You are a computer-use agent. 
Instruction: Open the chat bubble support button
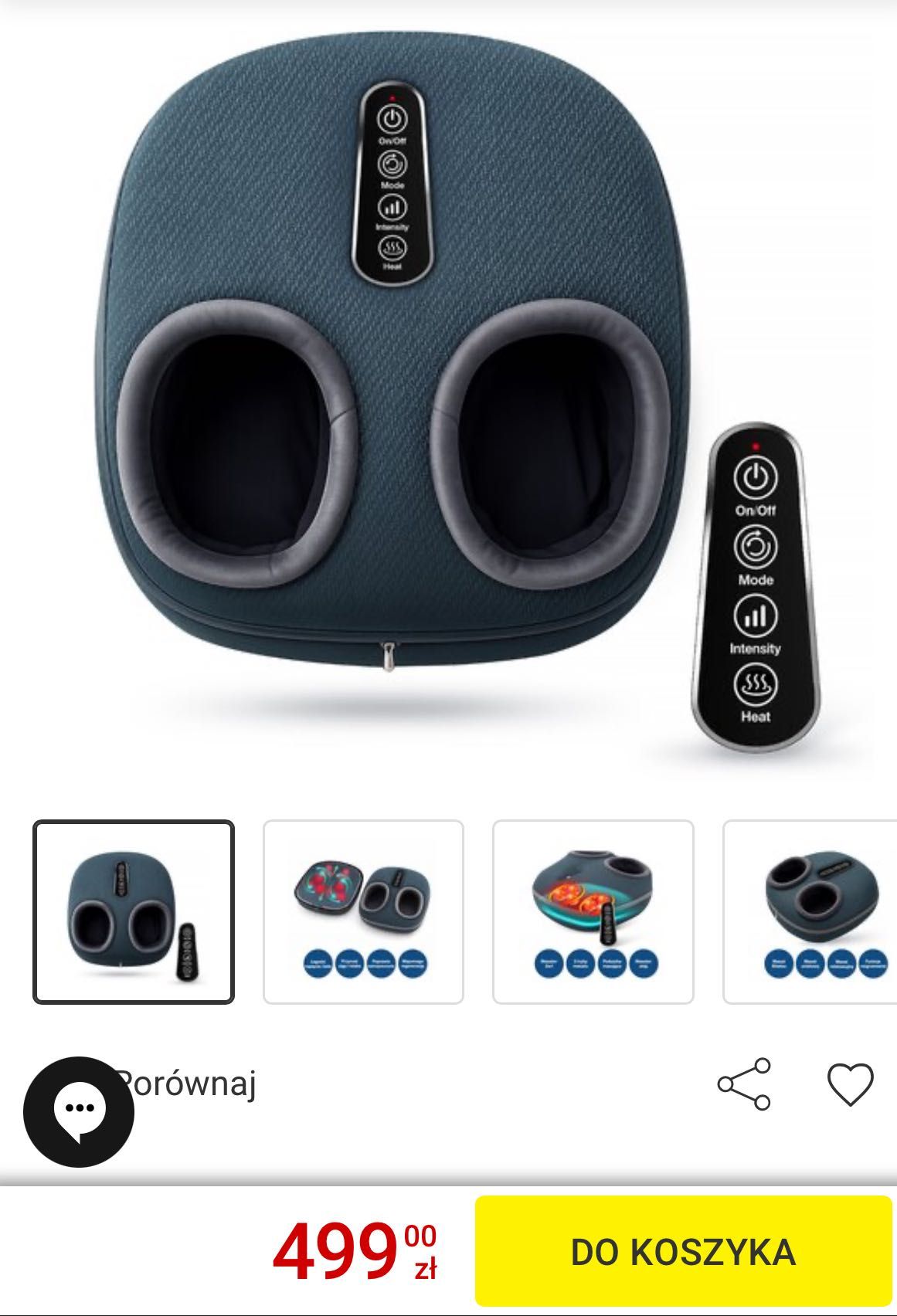[x=78, y=1111]
